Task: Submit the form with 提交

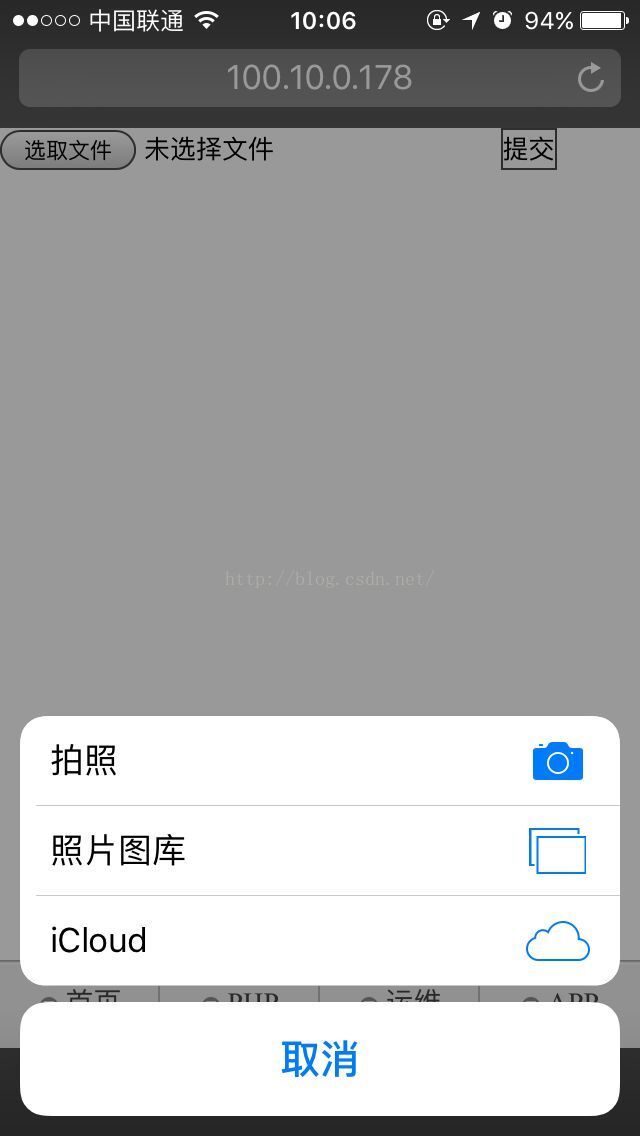Action: [528, 149]
